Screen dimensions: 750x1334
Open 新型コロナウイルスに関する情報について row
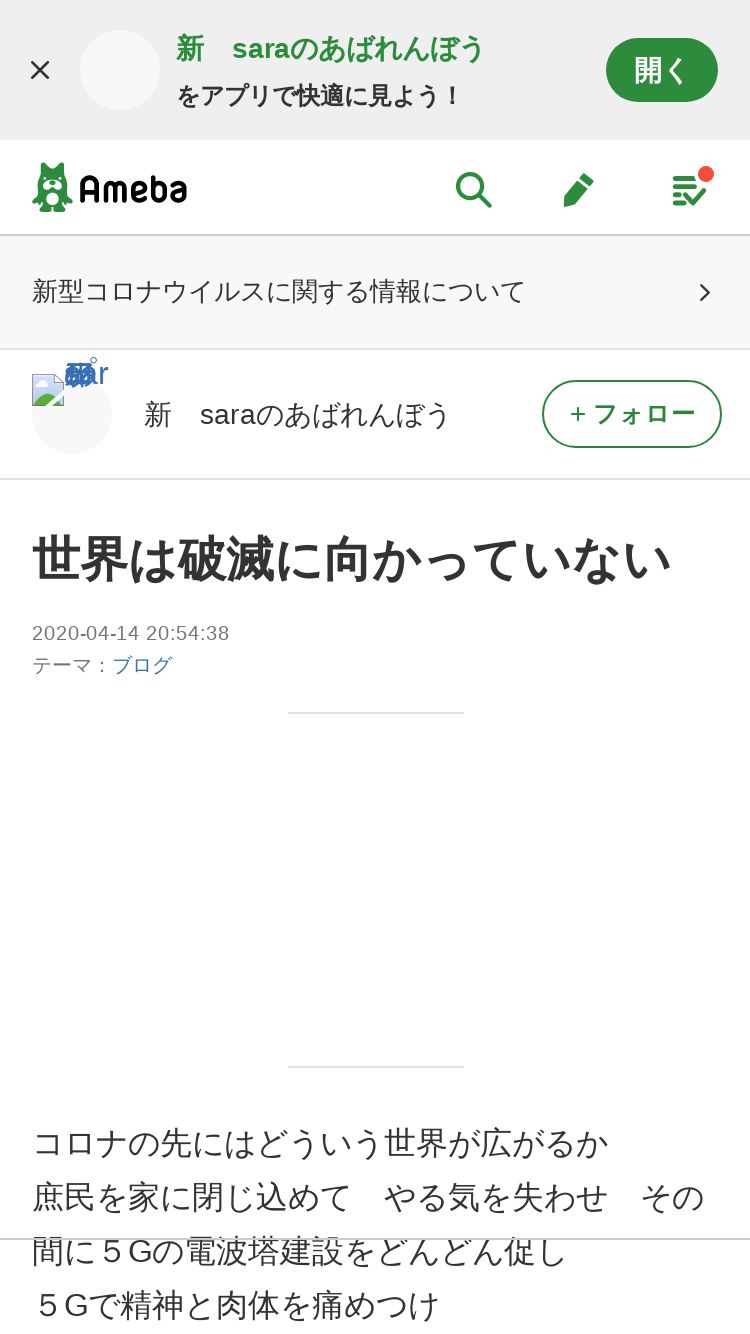(x=375, y=292)
